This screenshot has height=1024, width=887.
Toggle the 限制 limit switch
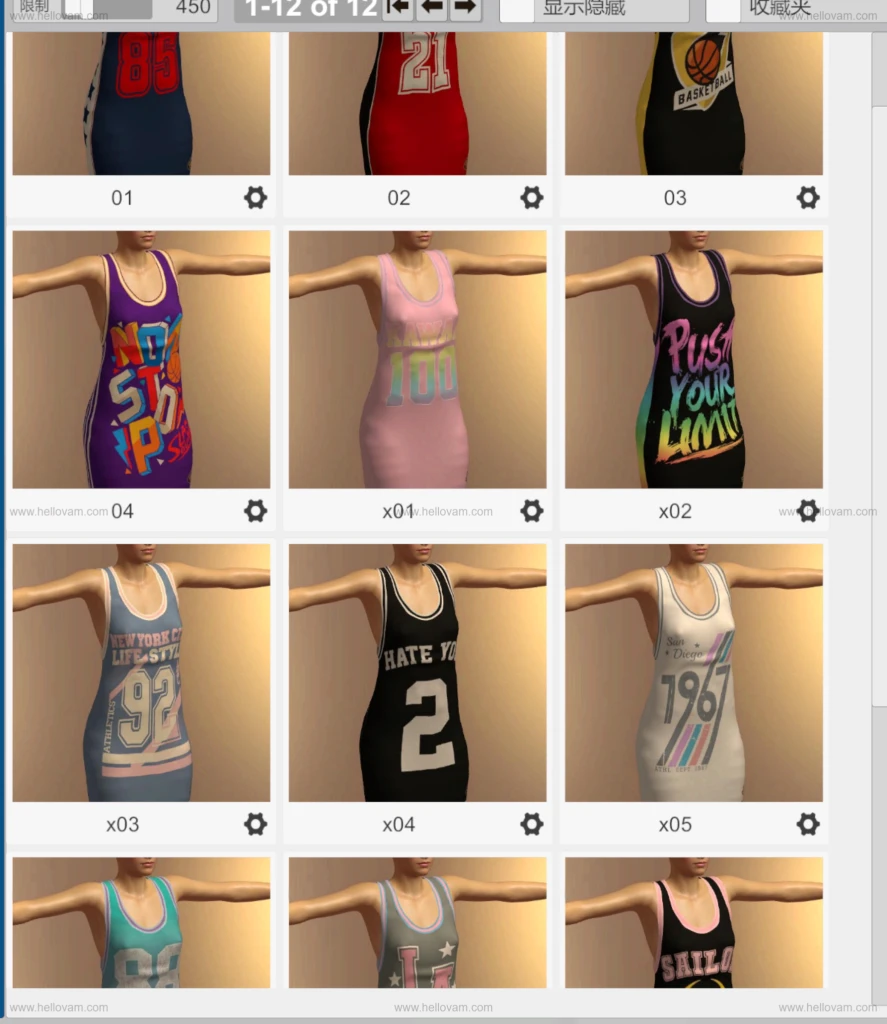(x=75, y=8)
